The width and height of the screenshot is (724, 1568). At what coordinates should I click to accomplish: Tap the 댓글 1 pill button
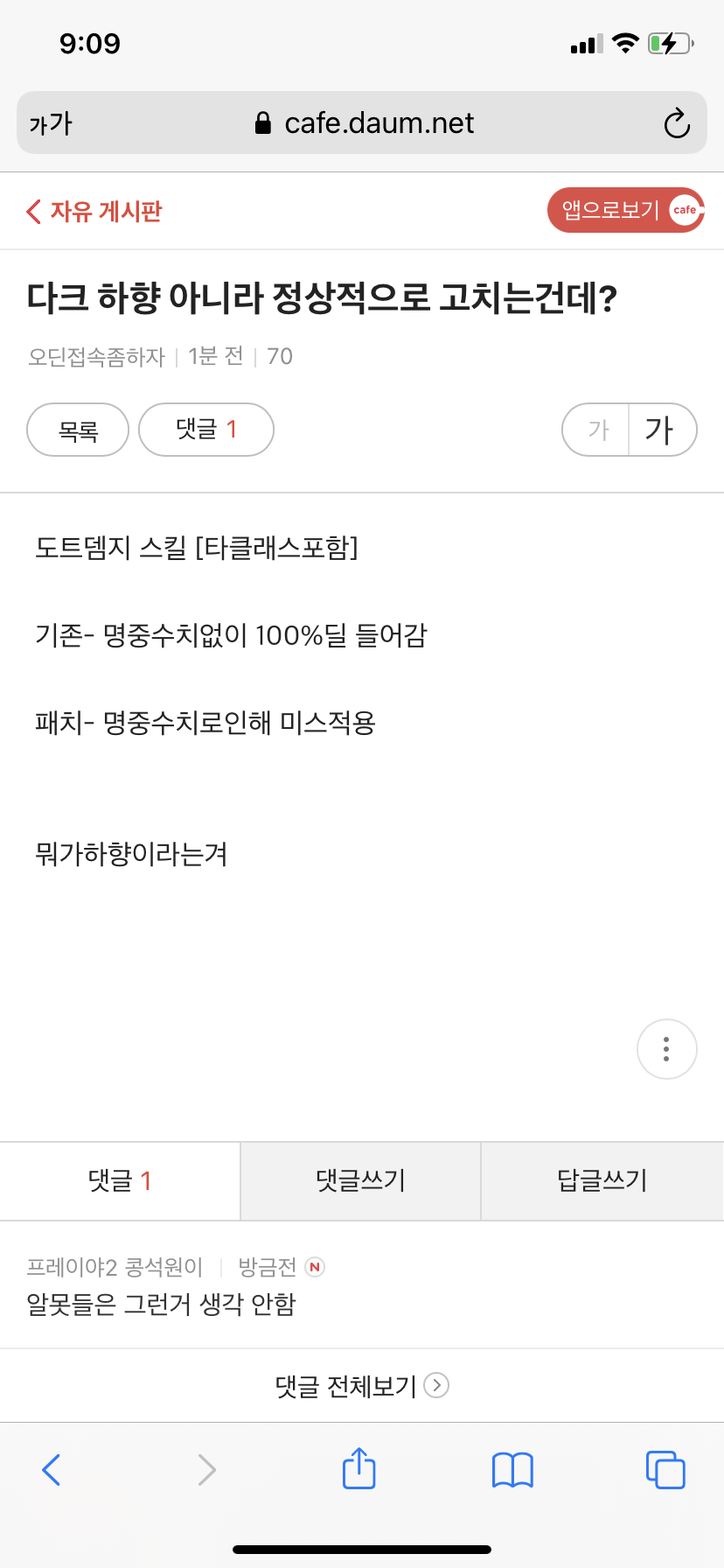tap(206, 430)
